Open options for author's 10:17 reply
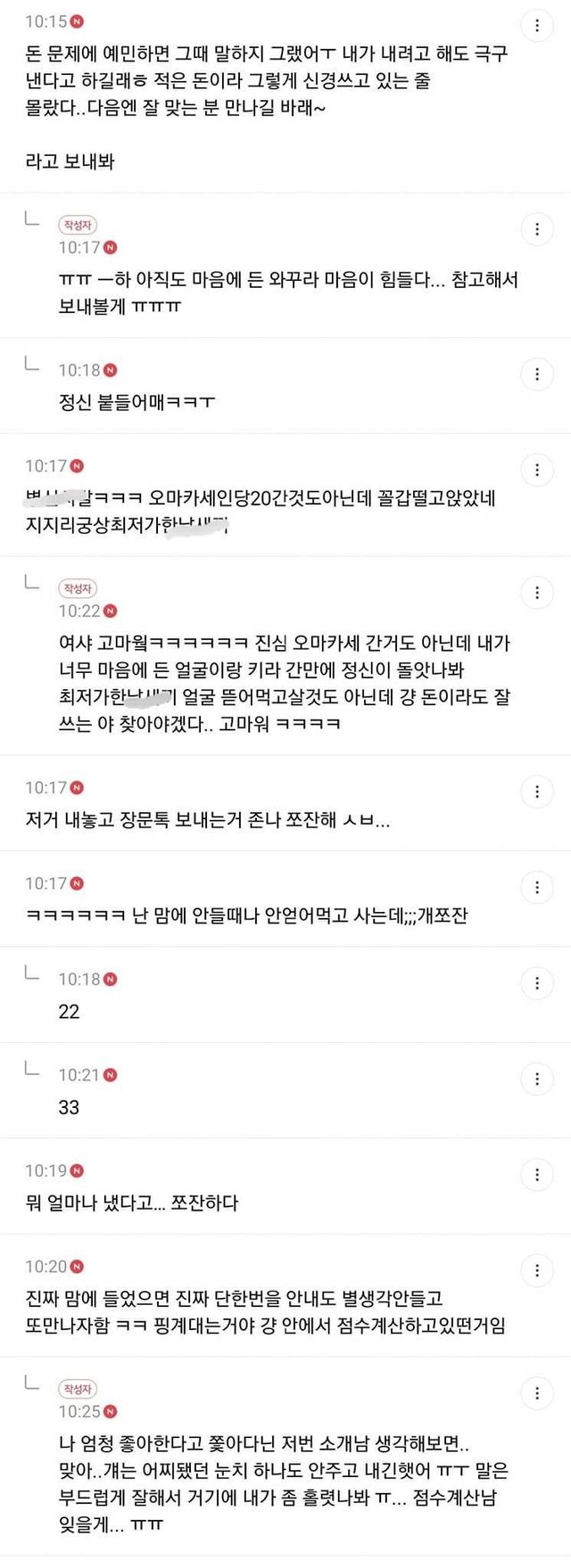This screenshot has height=1568, width=571. tap(537, 229)
